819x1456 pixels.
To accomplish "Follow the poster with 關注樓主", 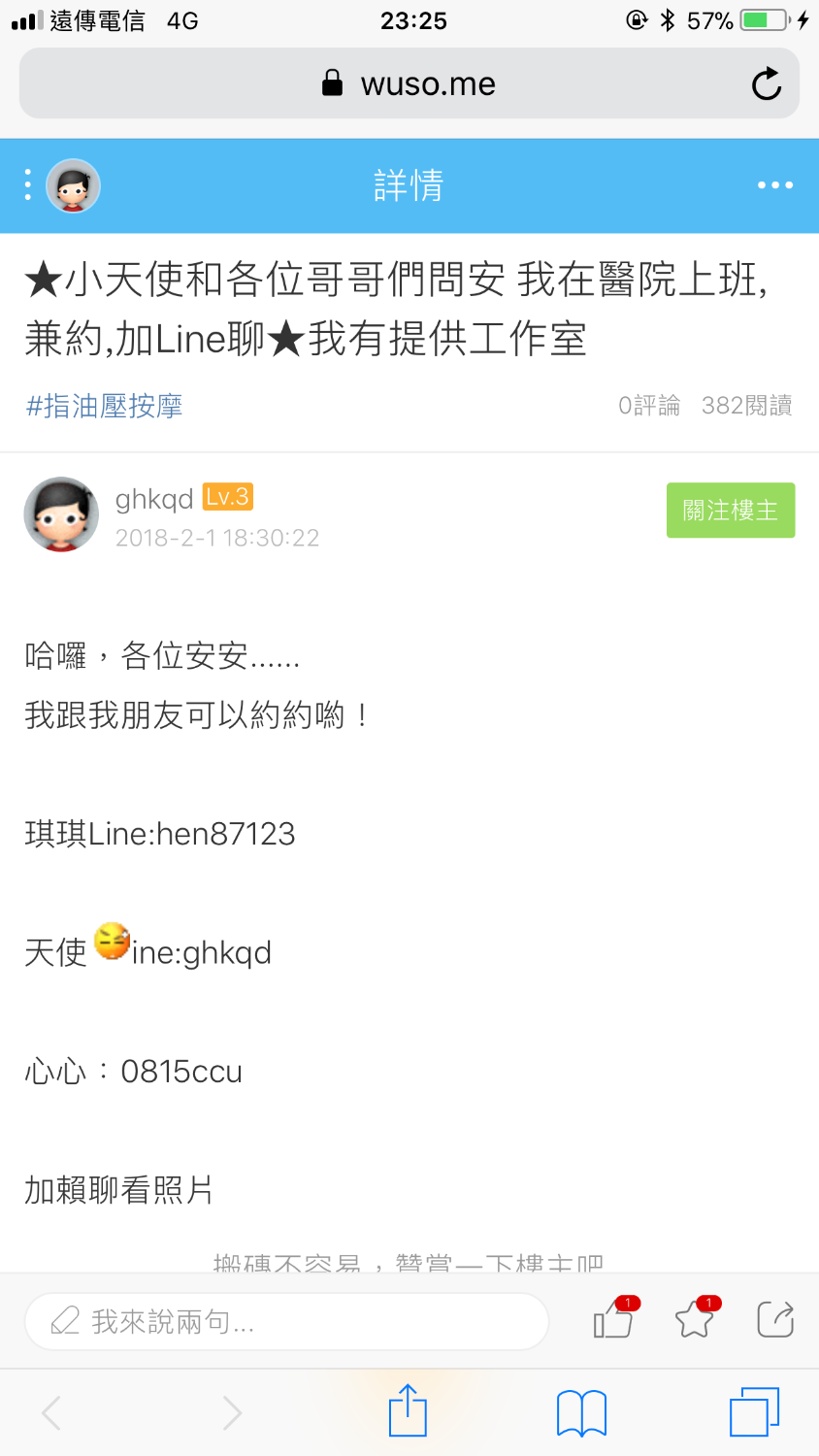I will (x=730, y=511).
